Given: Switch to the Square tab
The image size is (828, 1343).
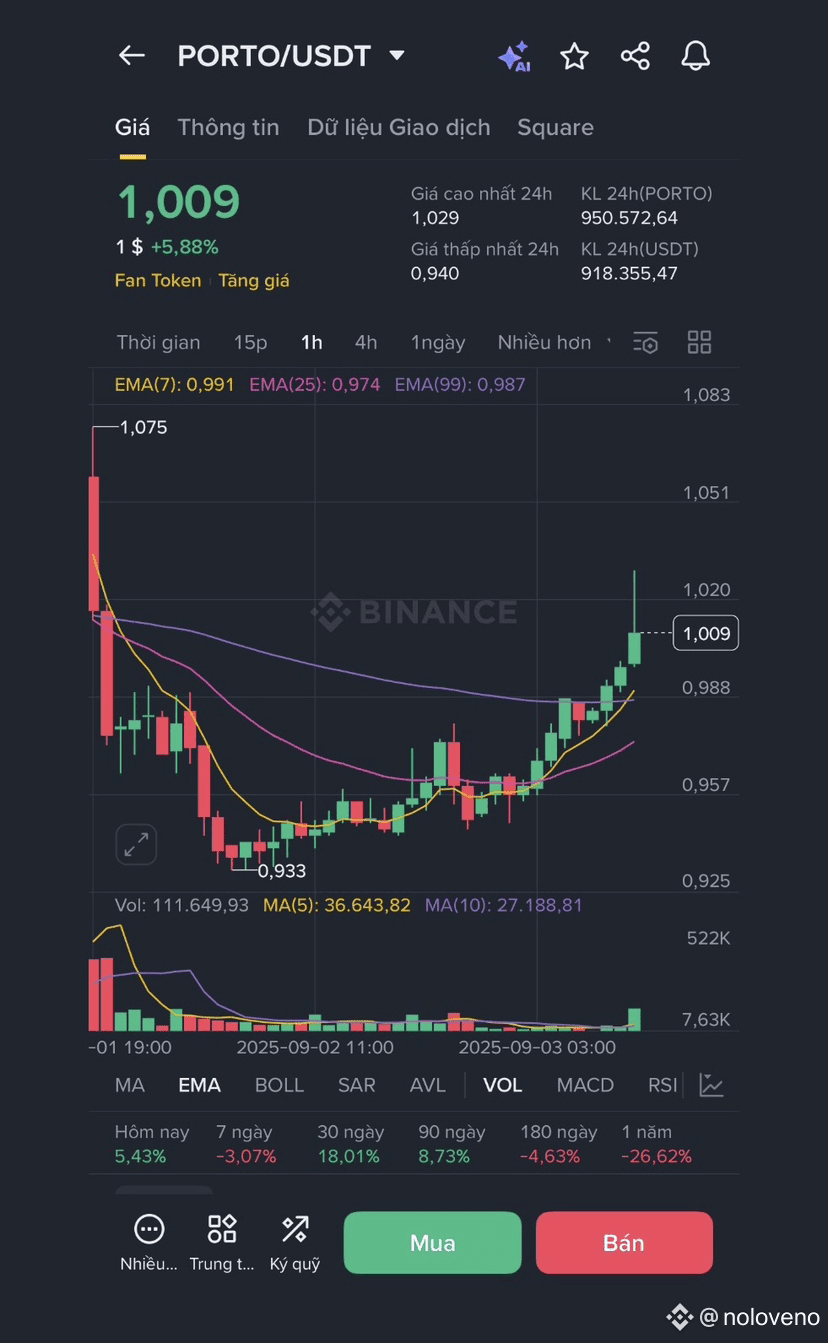Looking at the screenshot, I should pyautogui.click(x=555, y=127).
